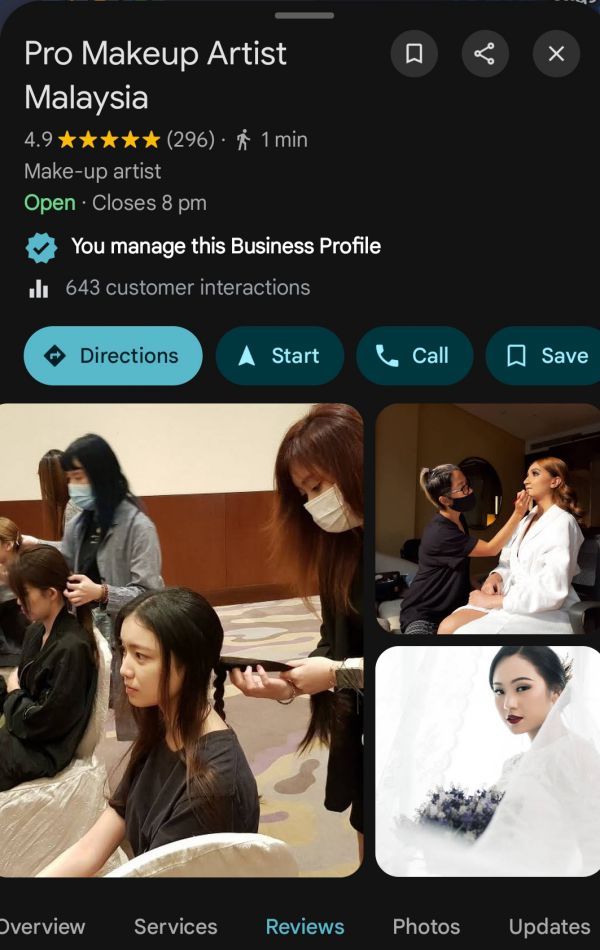Open the large hair styling photo
This screenshot has width=600, height=950.
pyautogui.click(x=181, y=640)
